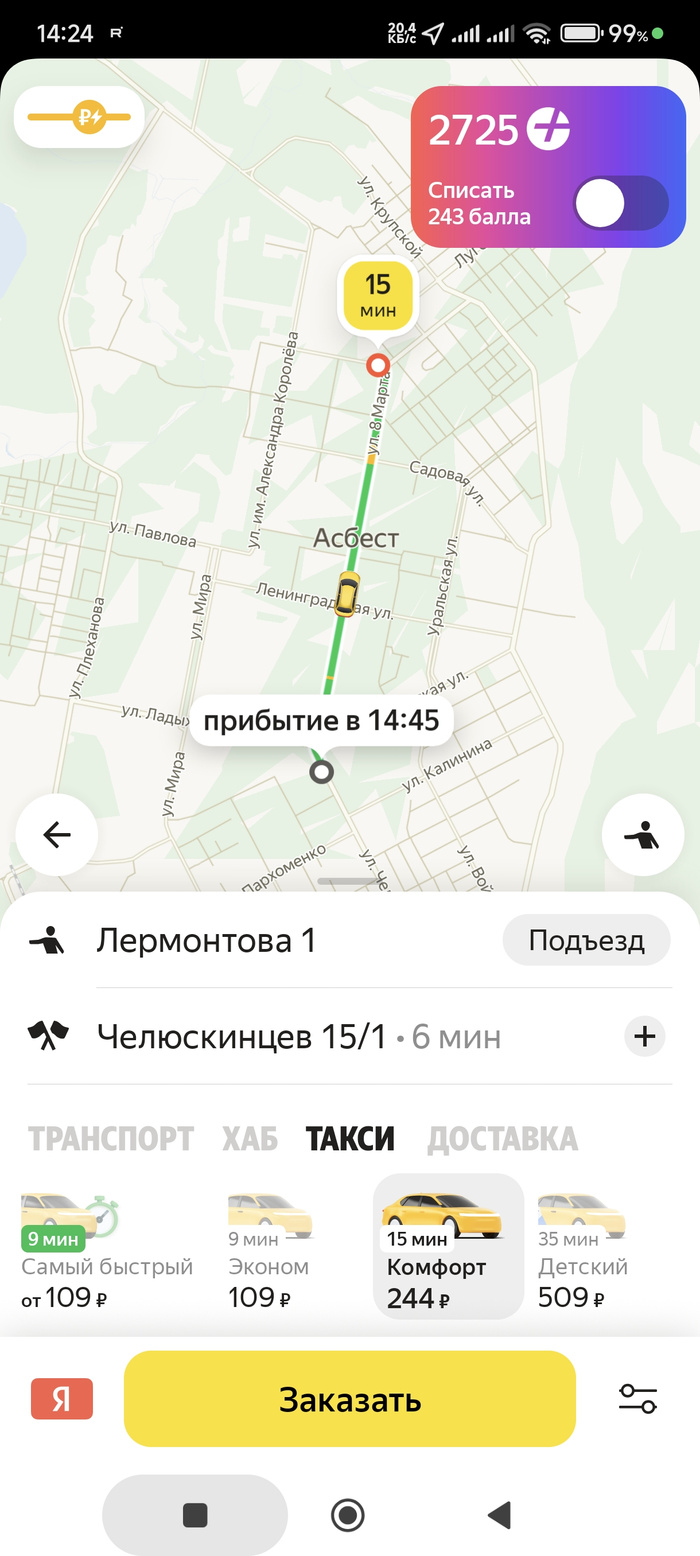Viewport: 700px width, 1556px height.
Task: Choose the Эконом tariff for 109 ₽
Action: click(268, 1246)
